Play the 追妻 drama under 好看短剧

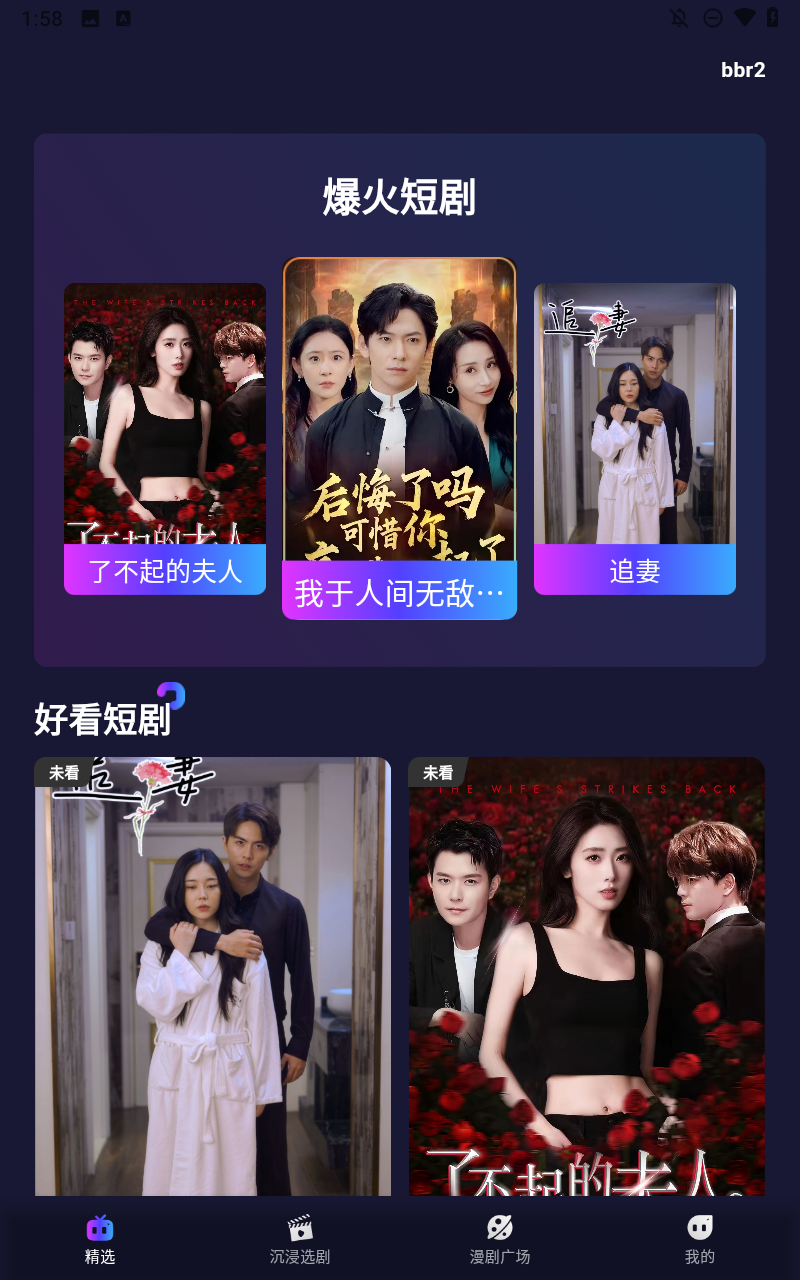click(x=213, y=975)
